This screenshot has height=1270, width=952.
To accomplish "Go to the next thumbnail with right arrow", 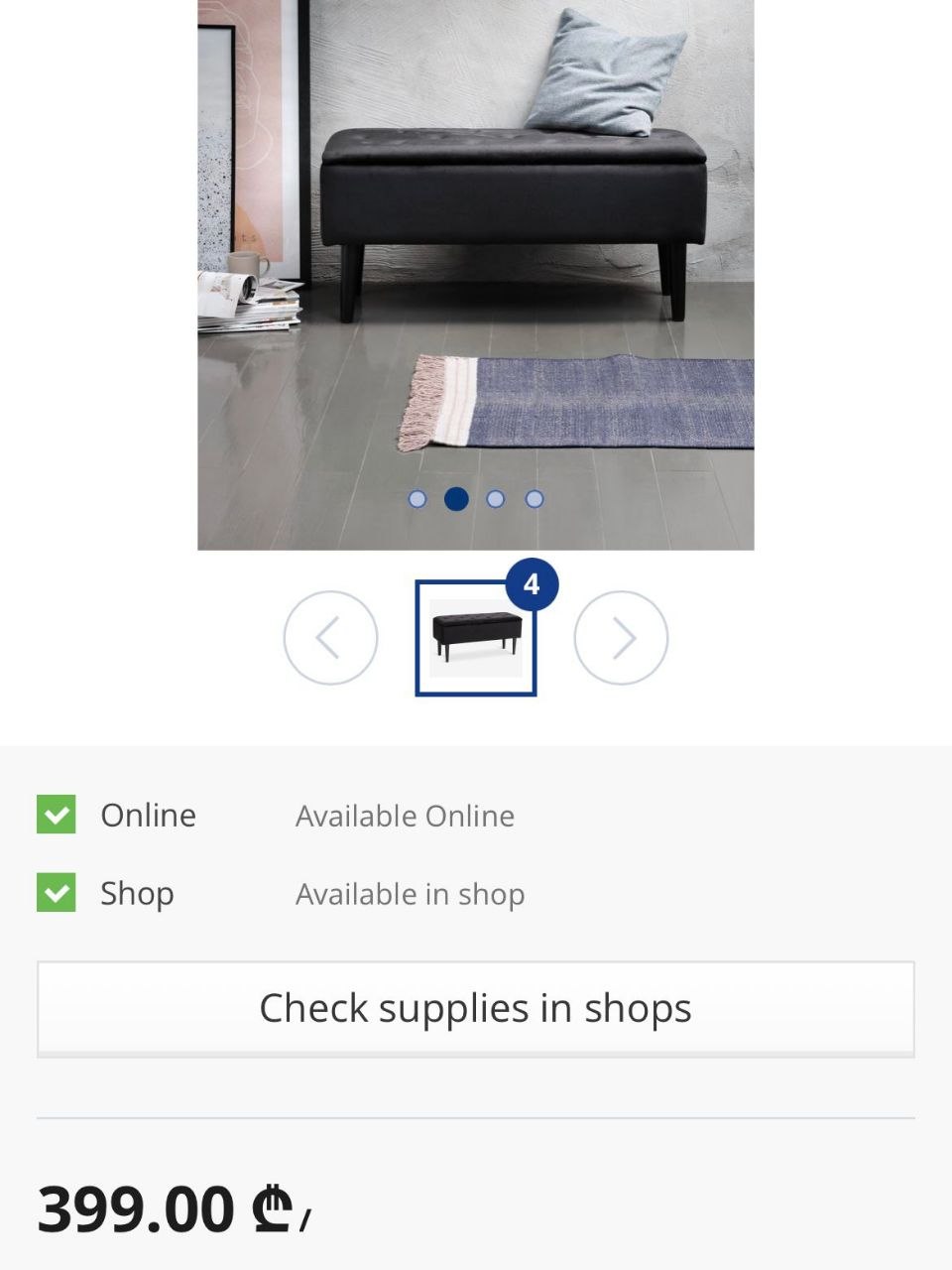I will (621, 638).
